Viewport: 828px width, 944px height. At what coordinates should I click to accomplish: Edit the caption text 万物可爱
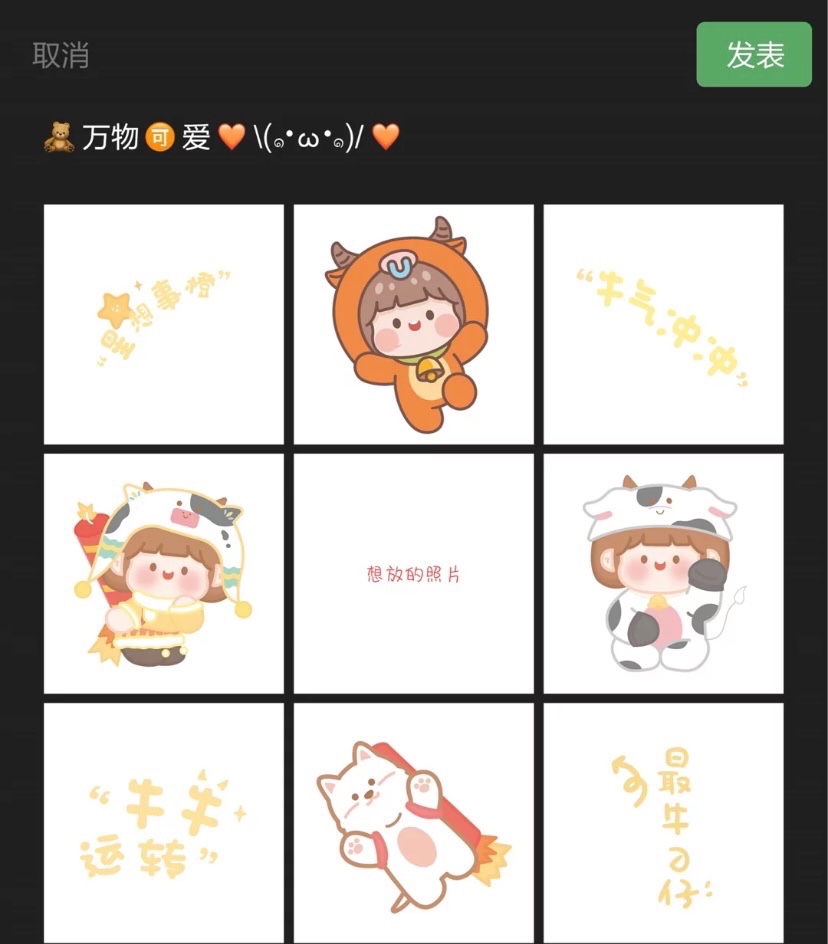220,136
